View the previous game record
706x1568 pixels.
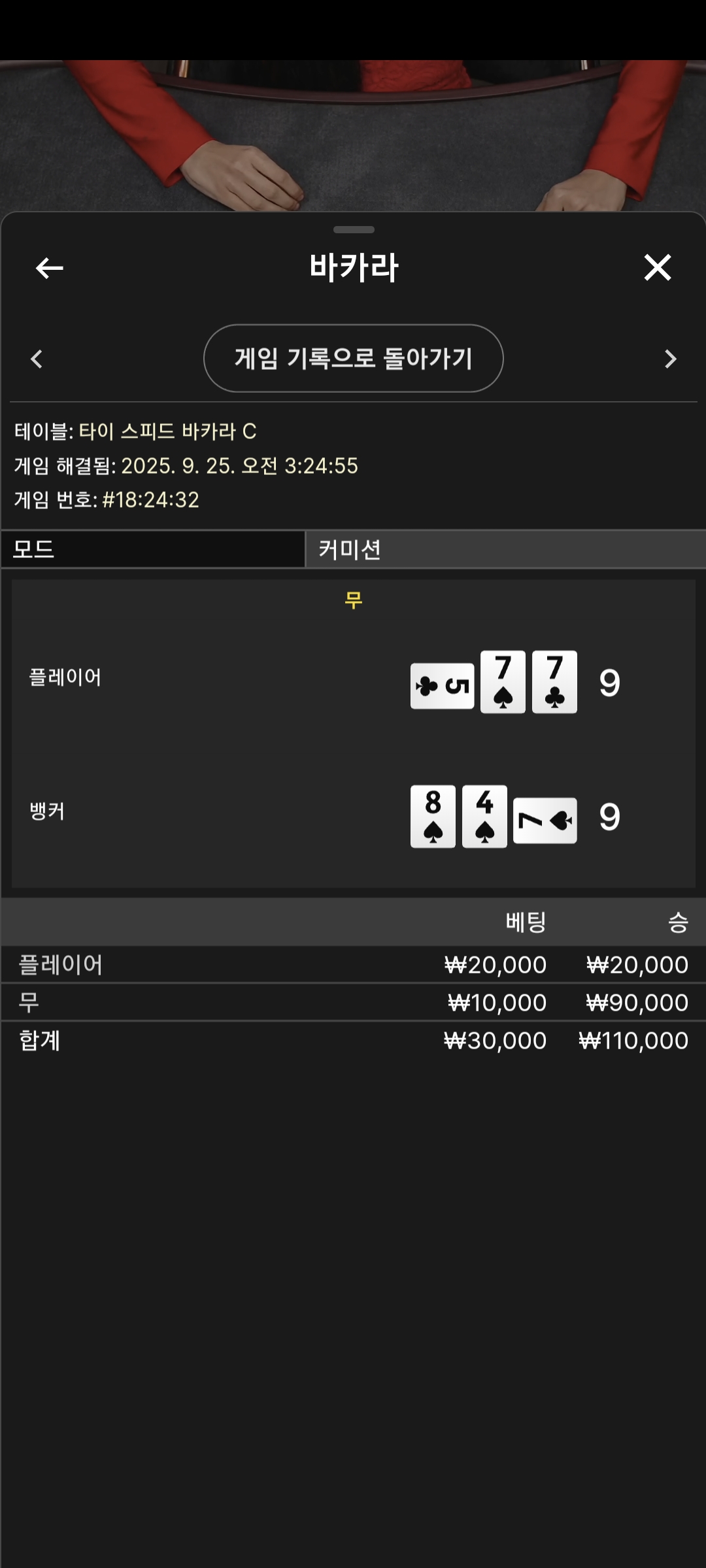[x=37, y=359]
